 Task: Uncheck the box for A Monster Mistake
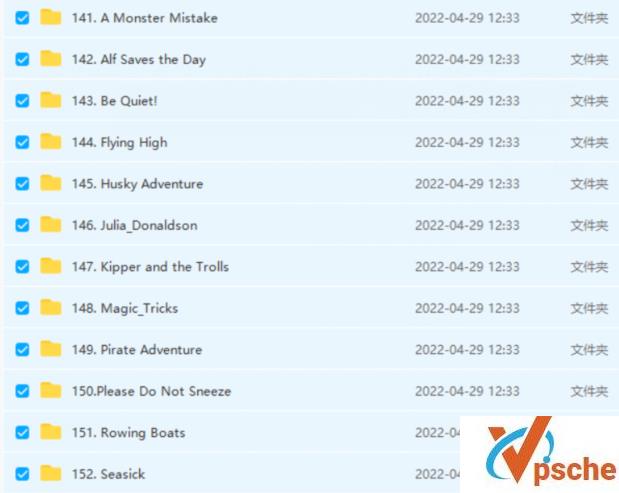[22, 18]
